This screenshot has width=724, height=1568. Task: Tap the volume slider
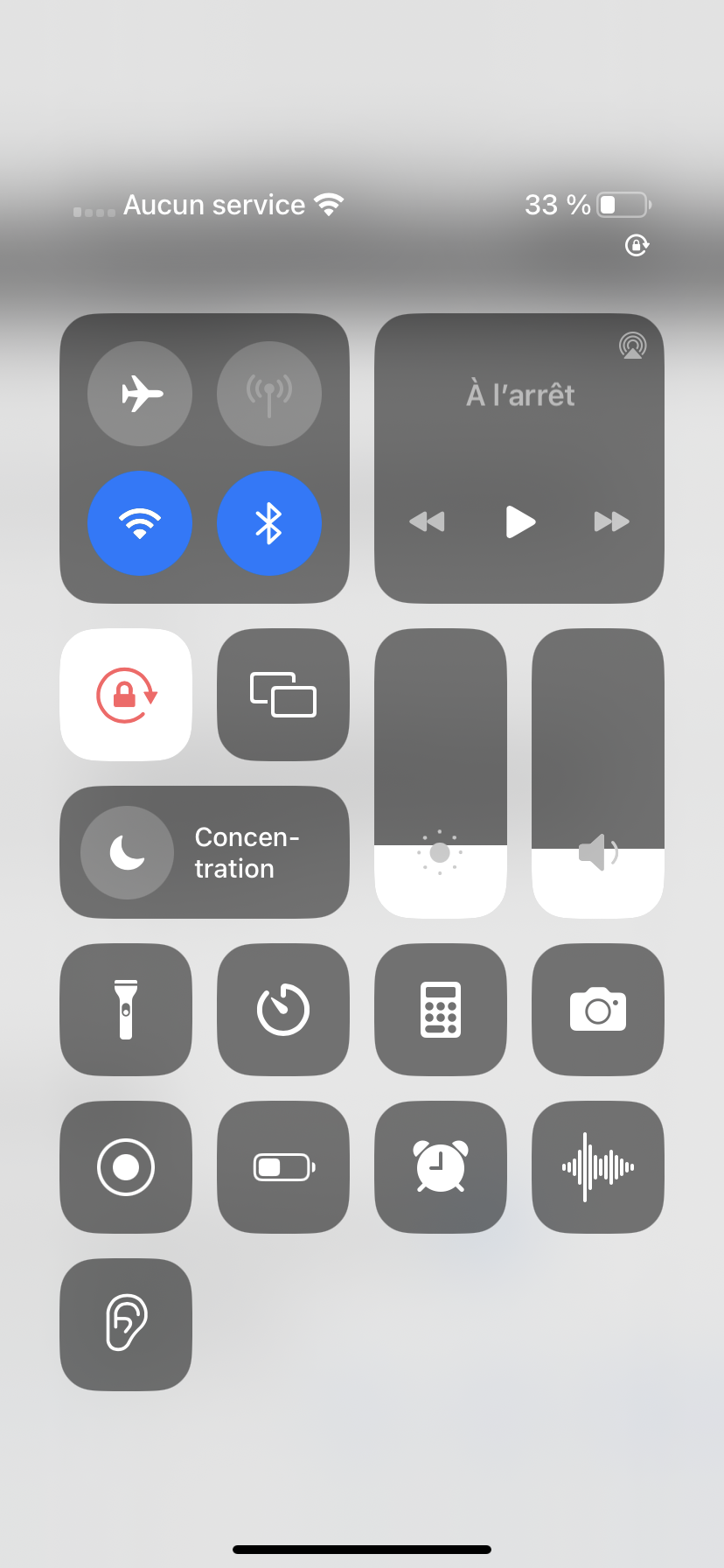click(x=598, y=773)
